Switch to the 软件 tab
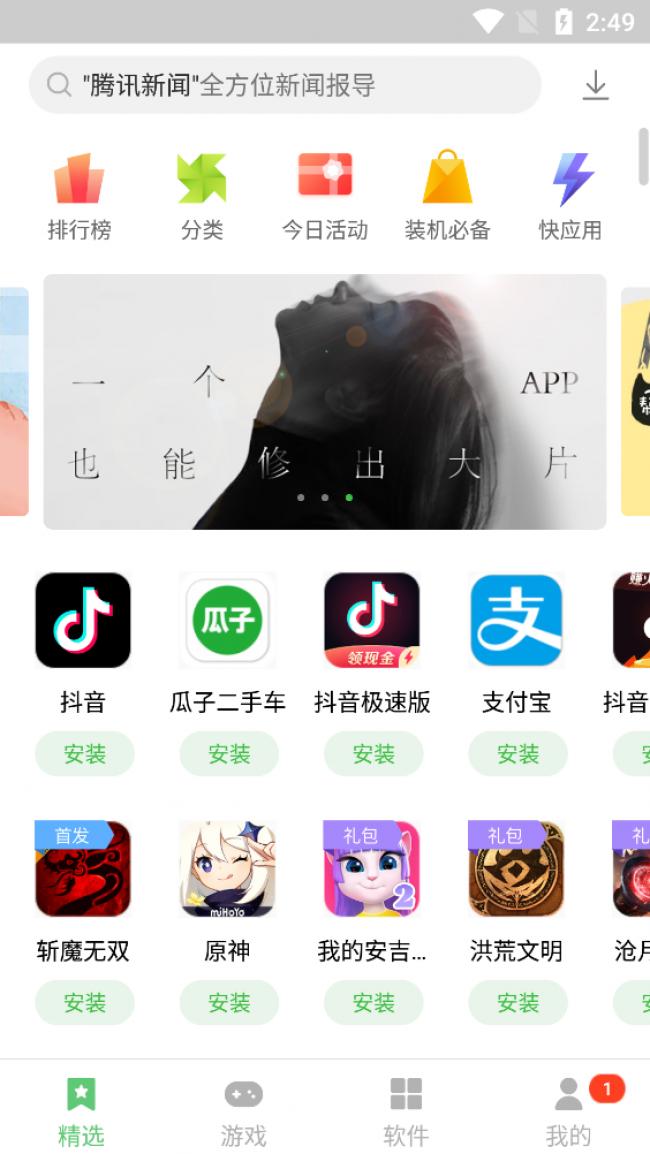 click(406, 1112)
